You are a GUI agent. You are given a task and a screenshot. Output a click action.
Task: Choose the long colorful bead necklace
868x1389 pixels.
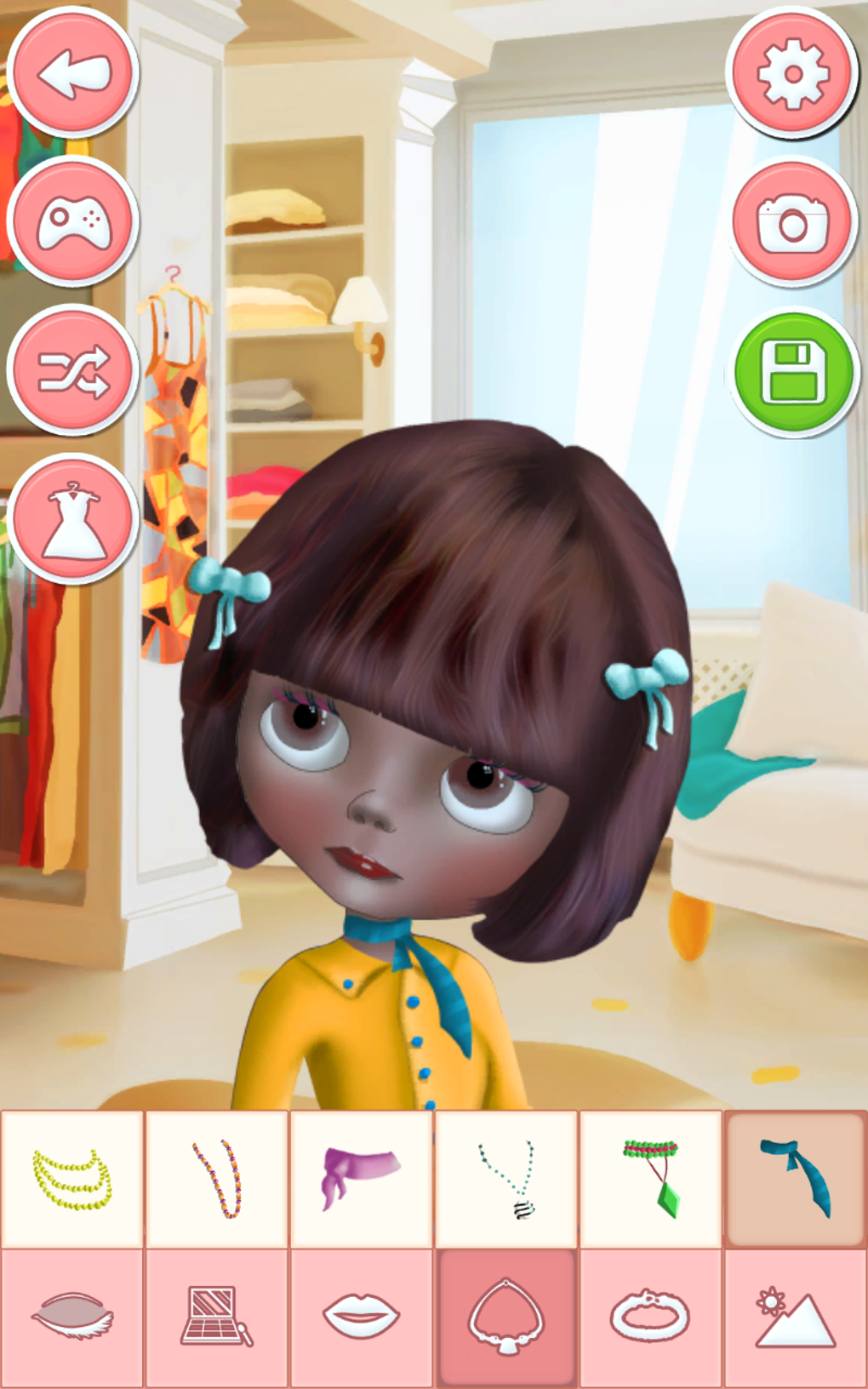click(217, 1180)
